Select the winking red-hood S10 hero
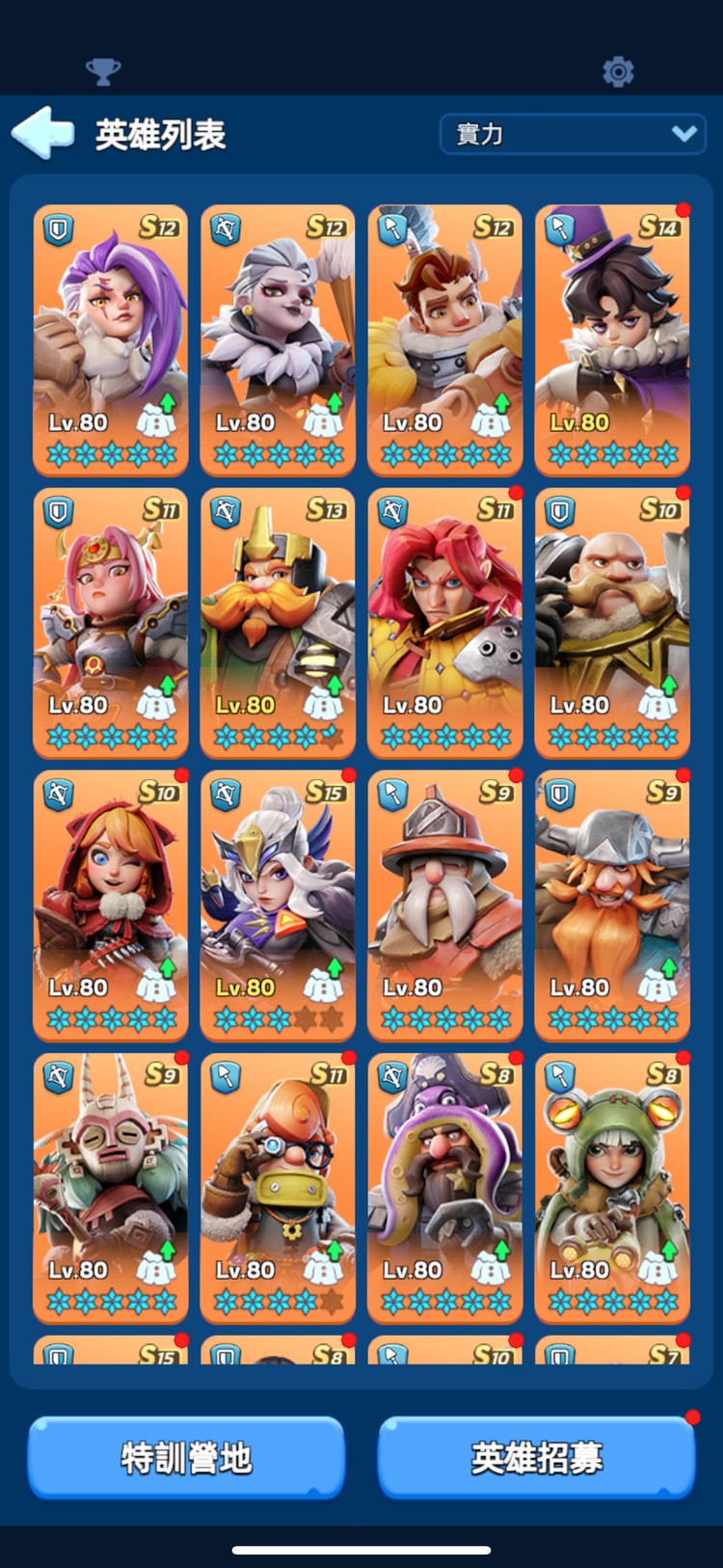Screen dimensions: 723x1568 point(111,905)
